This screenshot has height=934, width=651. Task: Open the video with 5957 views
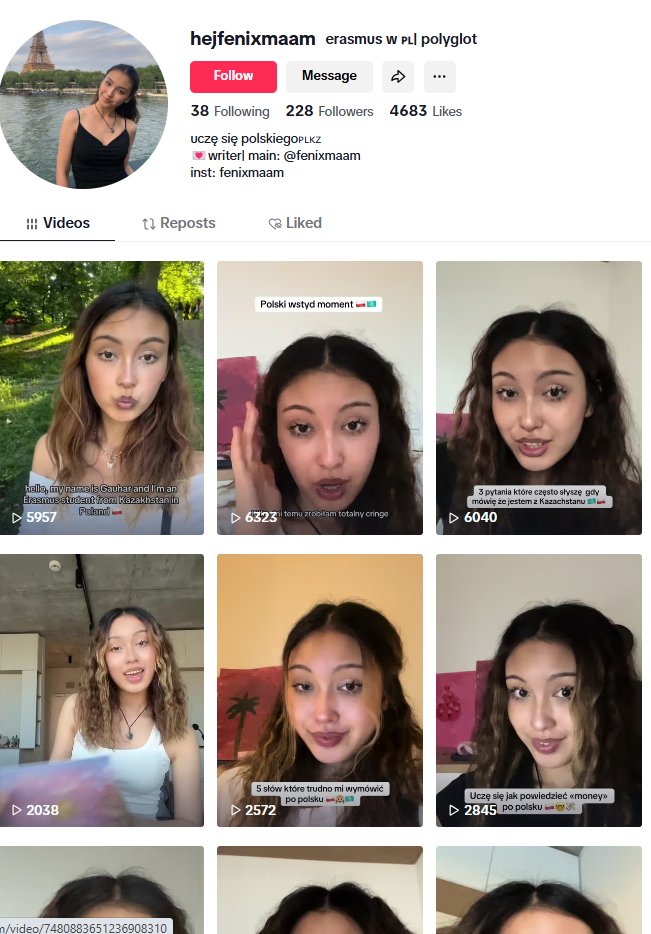click(102, 397)
